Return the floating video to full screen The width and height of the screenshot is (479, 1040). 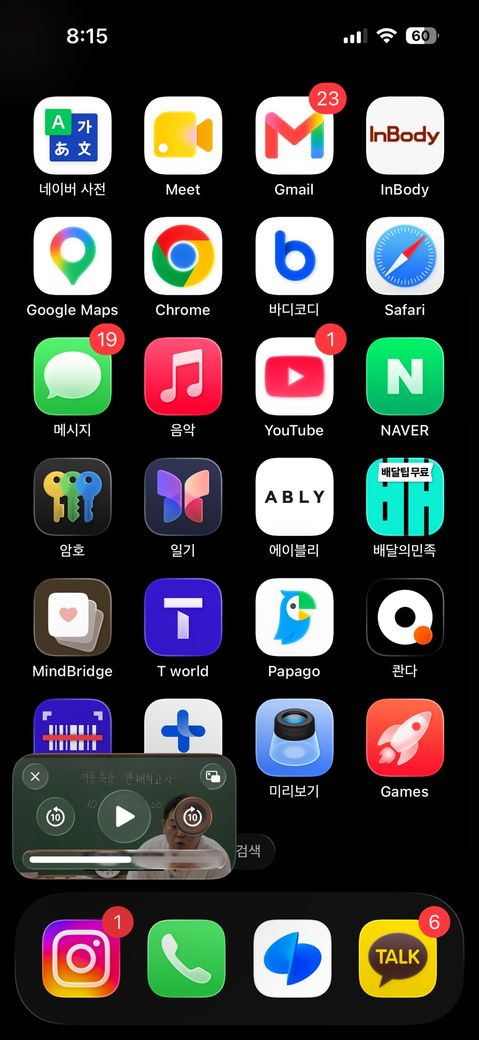pos(212,776)
